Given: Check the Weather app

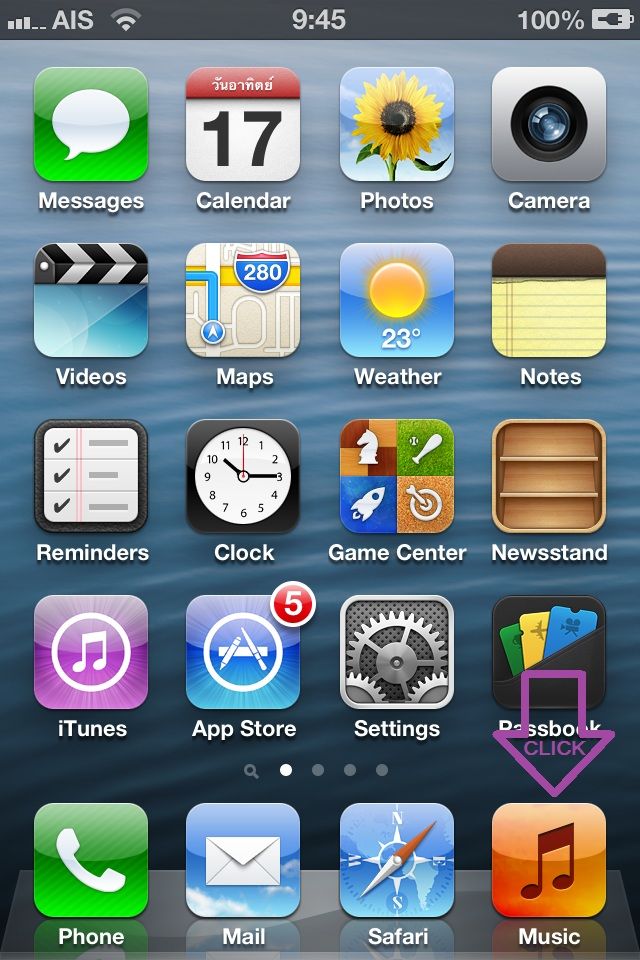Looking at the screenshot, I should tap(397, 301).
